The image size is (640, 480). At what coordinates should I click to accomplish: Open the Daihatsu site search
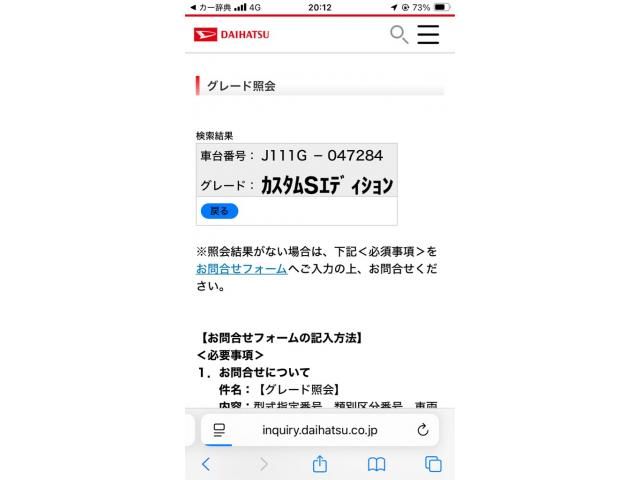coord(398,35)
